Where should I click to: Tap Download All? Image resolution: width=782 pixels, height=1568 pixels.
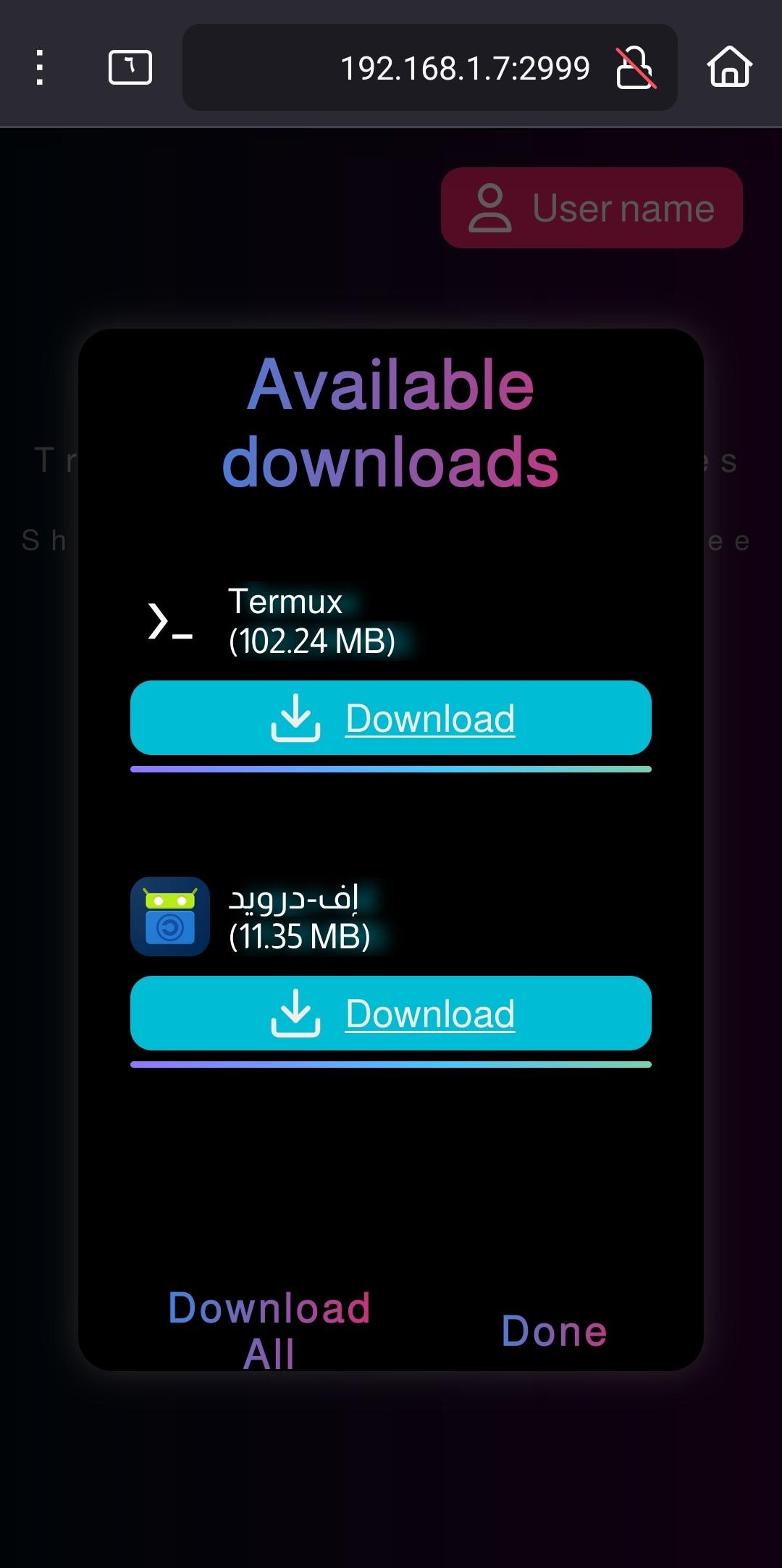[269, 1329]
